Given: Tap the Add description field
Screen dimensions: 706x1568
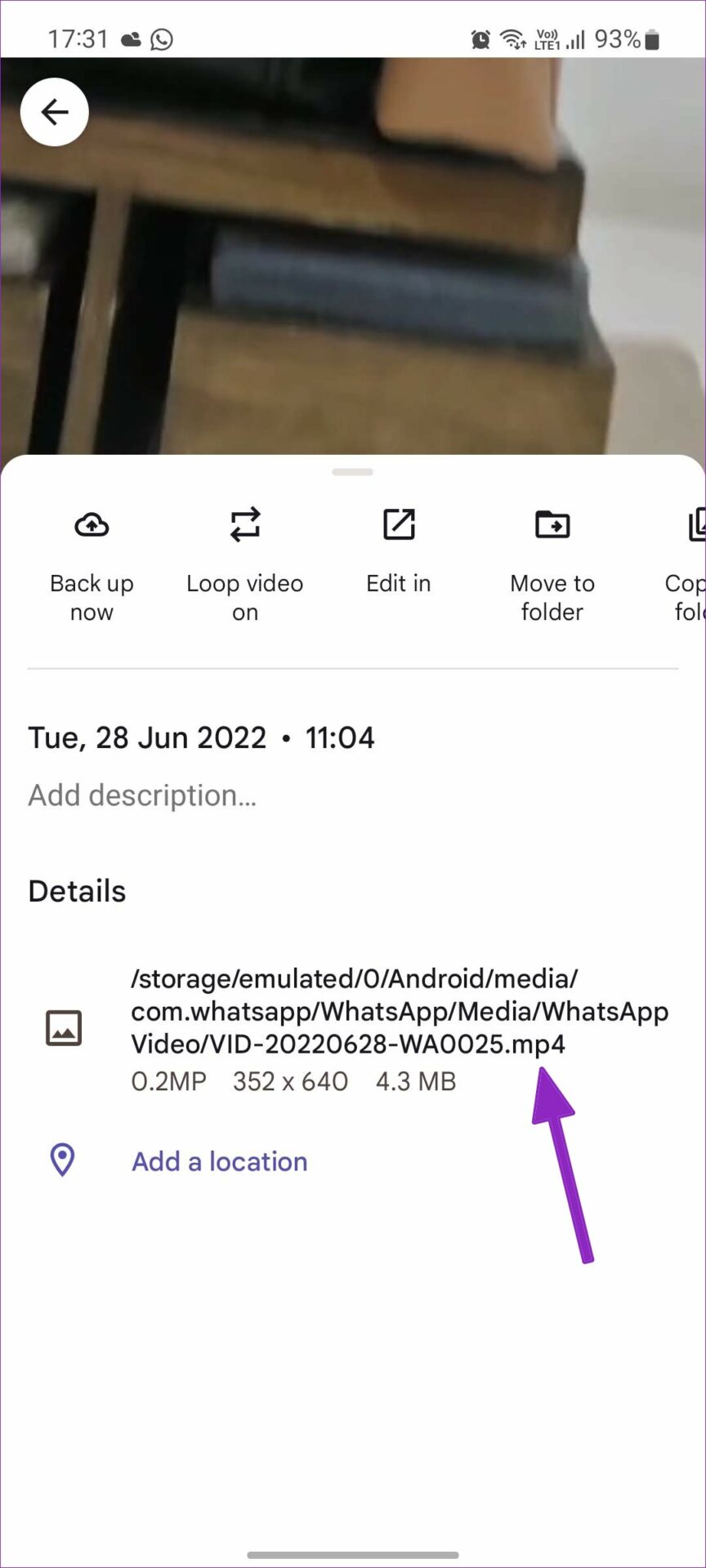Looking at the screenshot, I should [353, 795].
